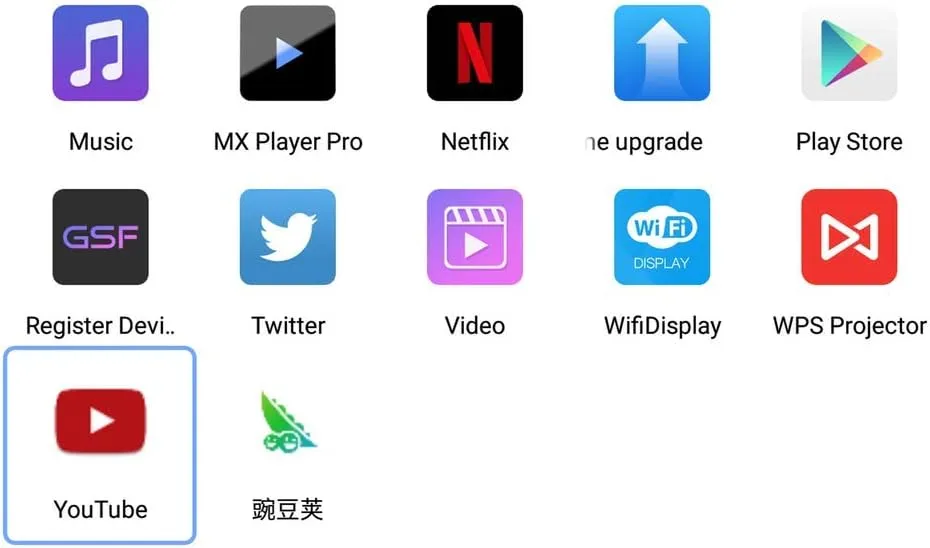Open the Music app
930x548 pixels.
click(x=100, y=54)
